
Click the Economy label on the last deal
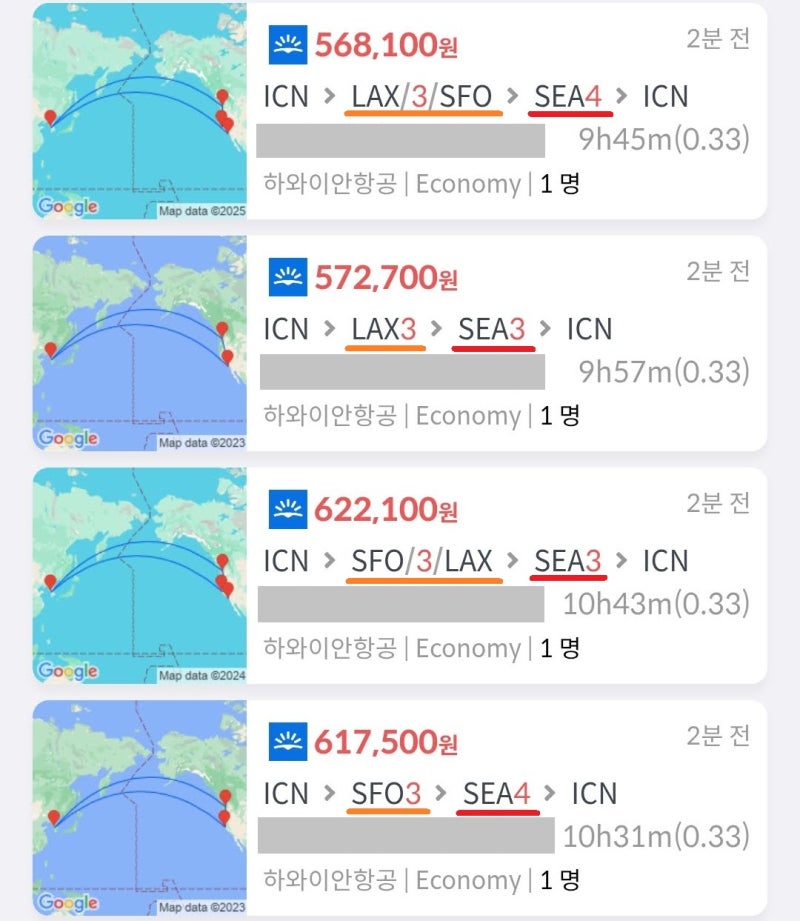[465, 880]
